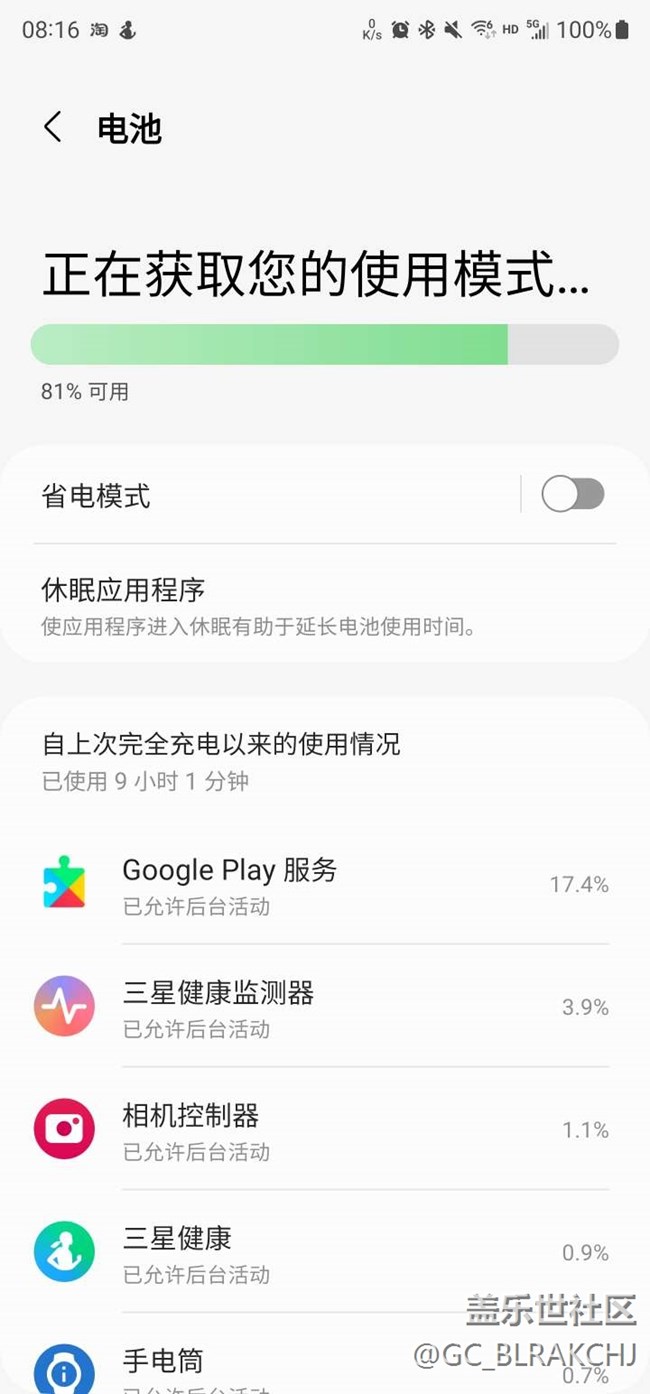
Task: Open 休眠应用程序 settings
Action: click(x=325, y=604)
